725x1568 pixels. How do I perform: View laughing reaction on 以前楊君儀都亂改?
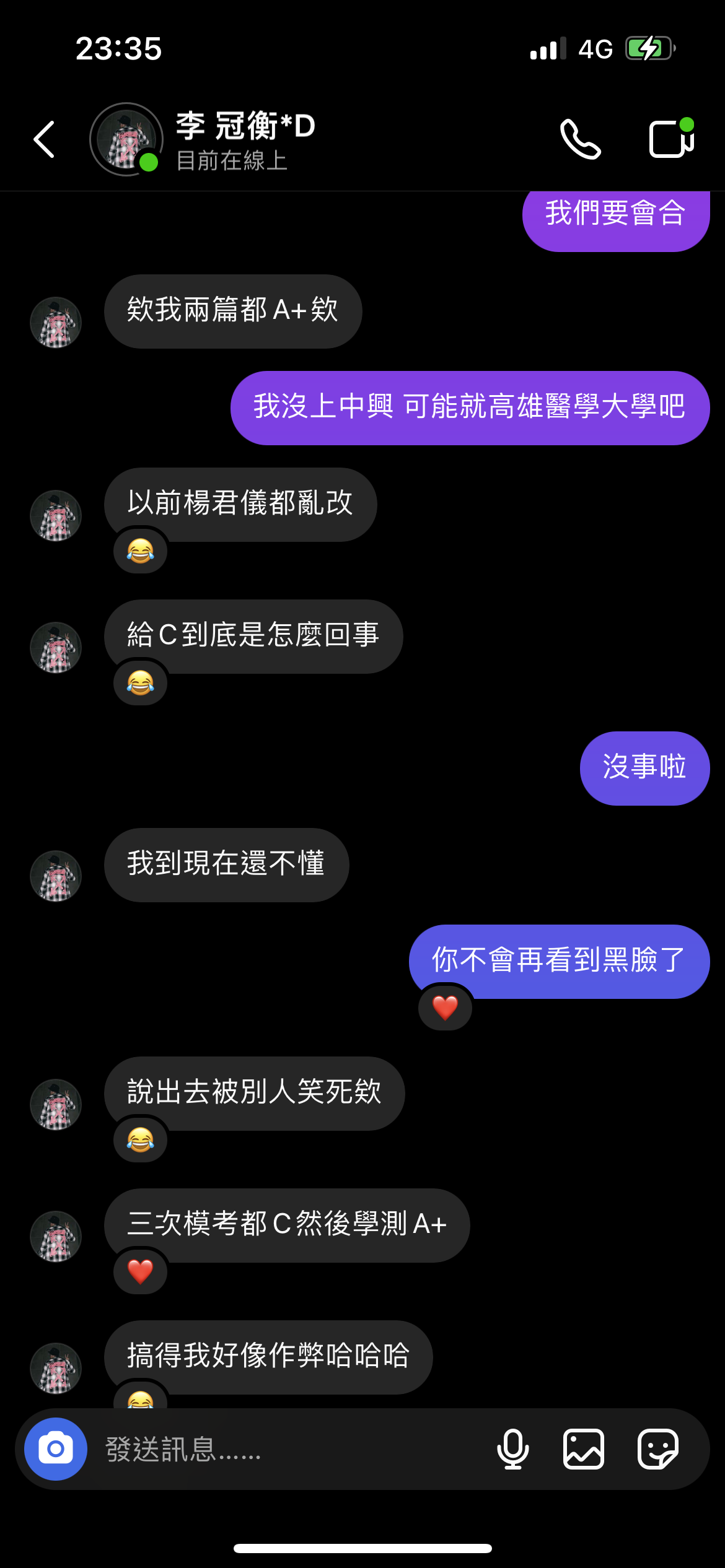coord(141,551)
